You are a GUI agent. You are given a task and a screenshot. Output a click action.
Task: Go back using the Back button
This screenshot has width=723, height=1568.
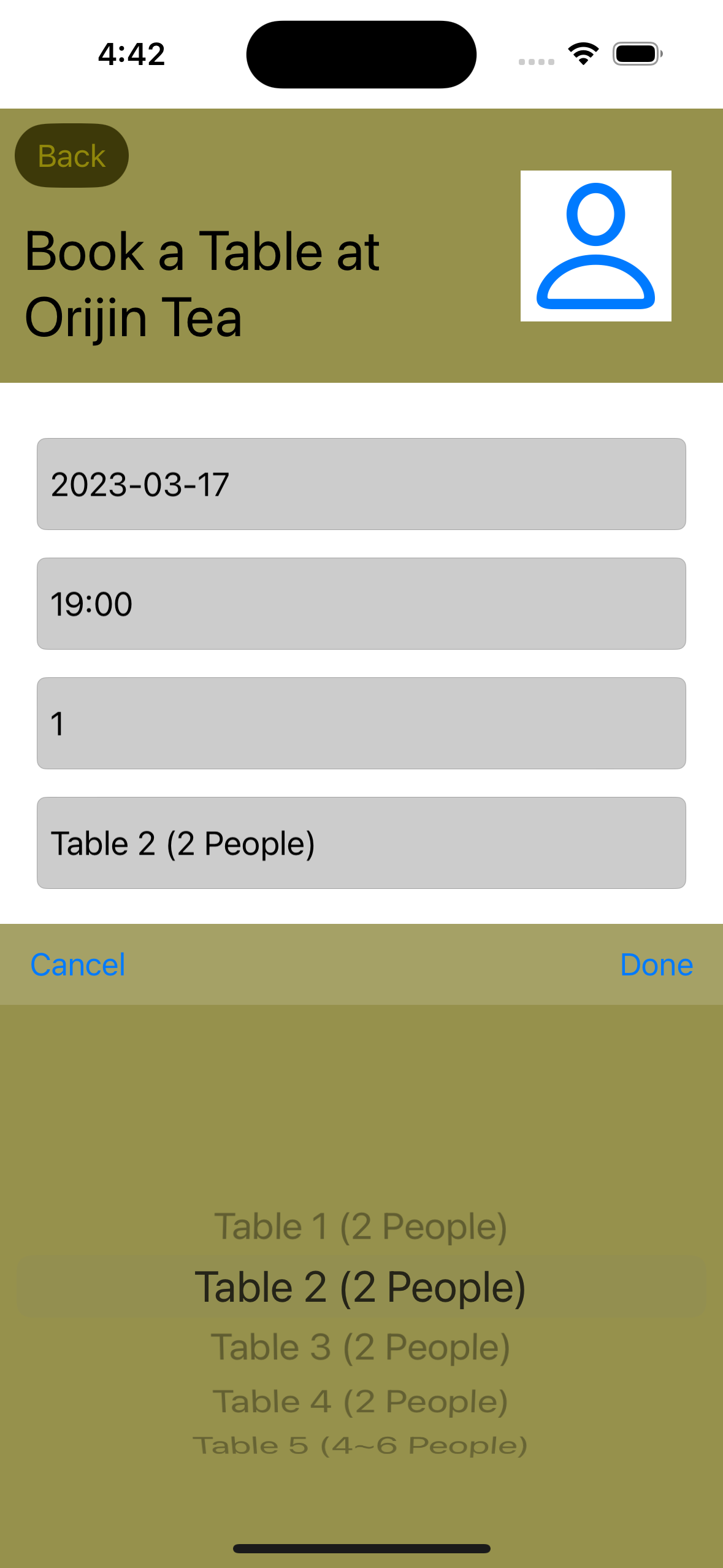pyautogui.click(x=72, y=156)
